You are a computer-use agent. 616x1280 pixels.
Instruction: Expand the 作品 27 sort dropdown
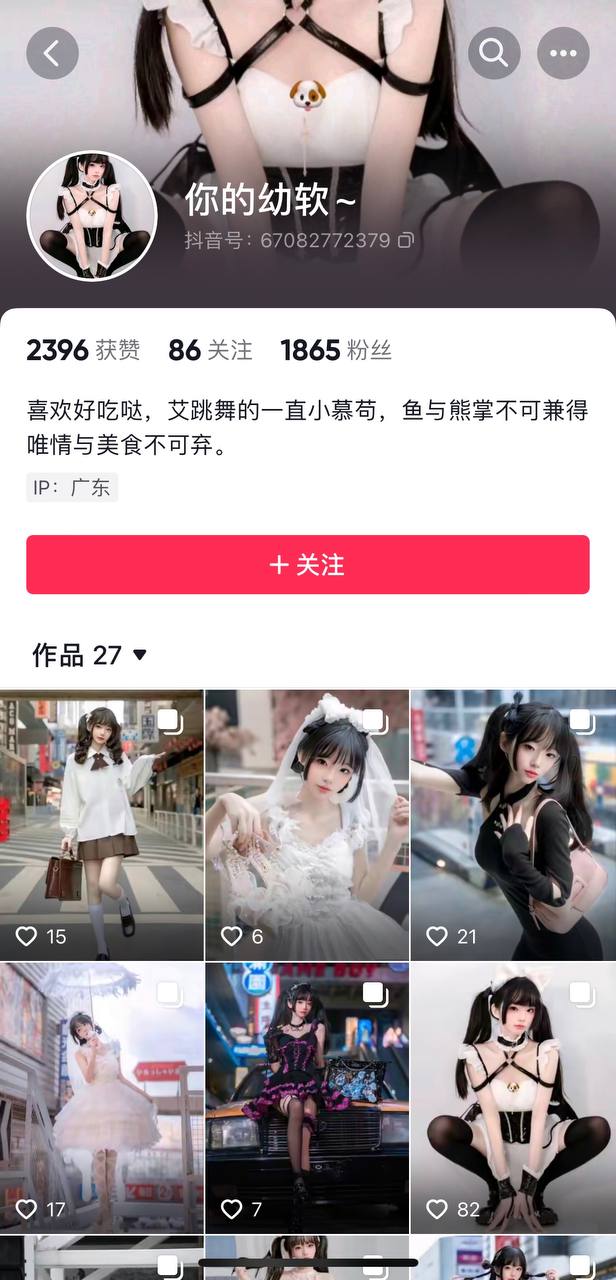[90, 655]
